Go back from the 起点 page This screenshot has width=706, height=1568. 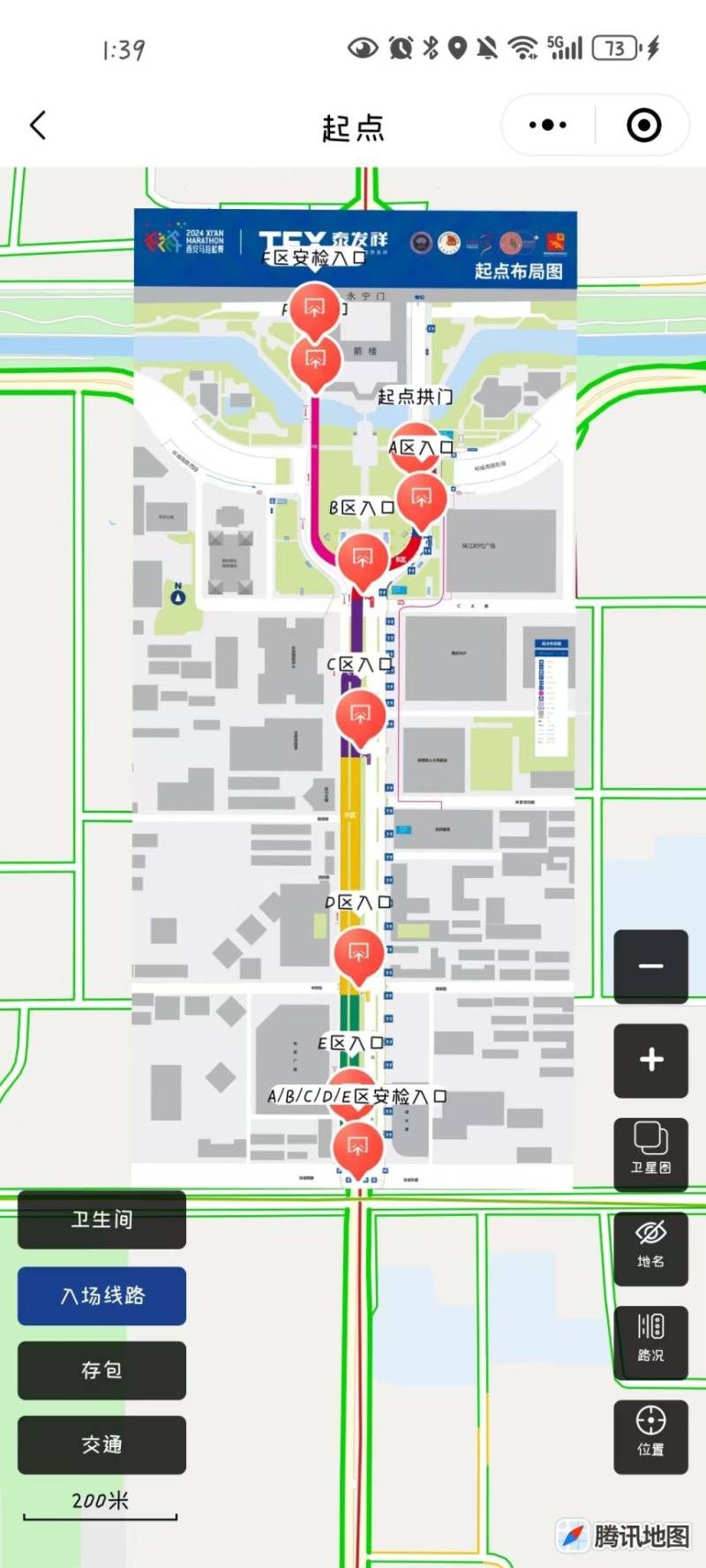click(x=38, y=125)
